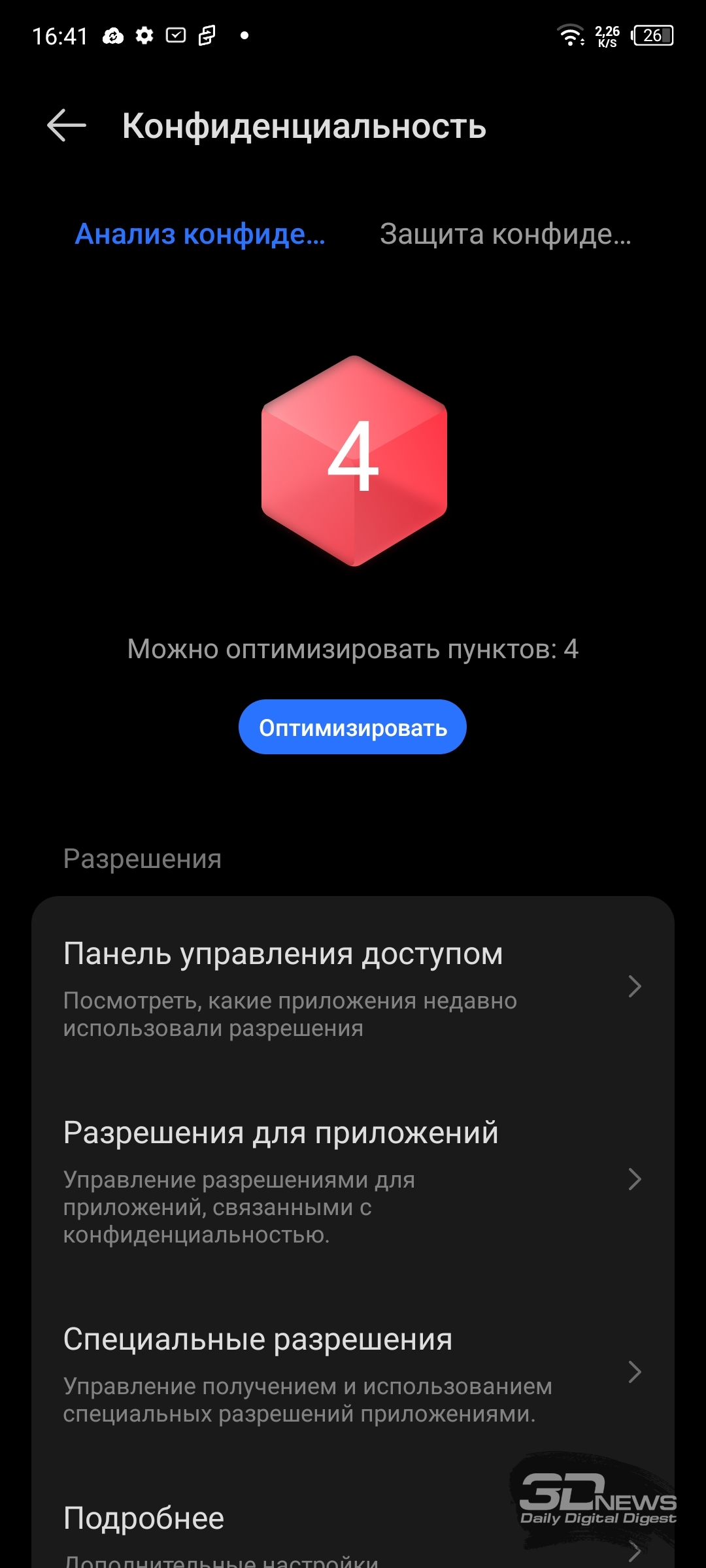Viewport: 706px width, 1568px height.
Task: Tap the Оптимизировать button
Action: point(352,727)
